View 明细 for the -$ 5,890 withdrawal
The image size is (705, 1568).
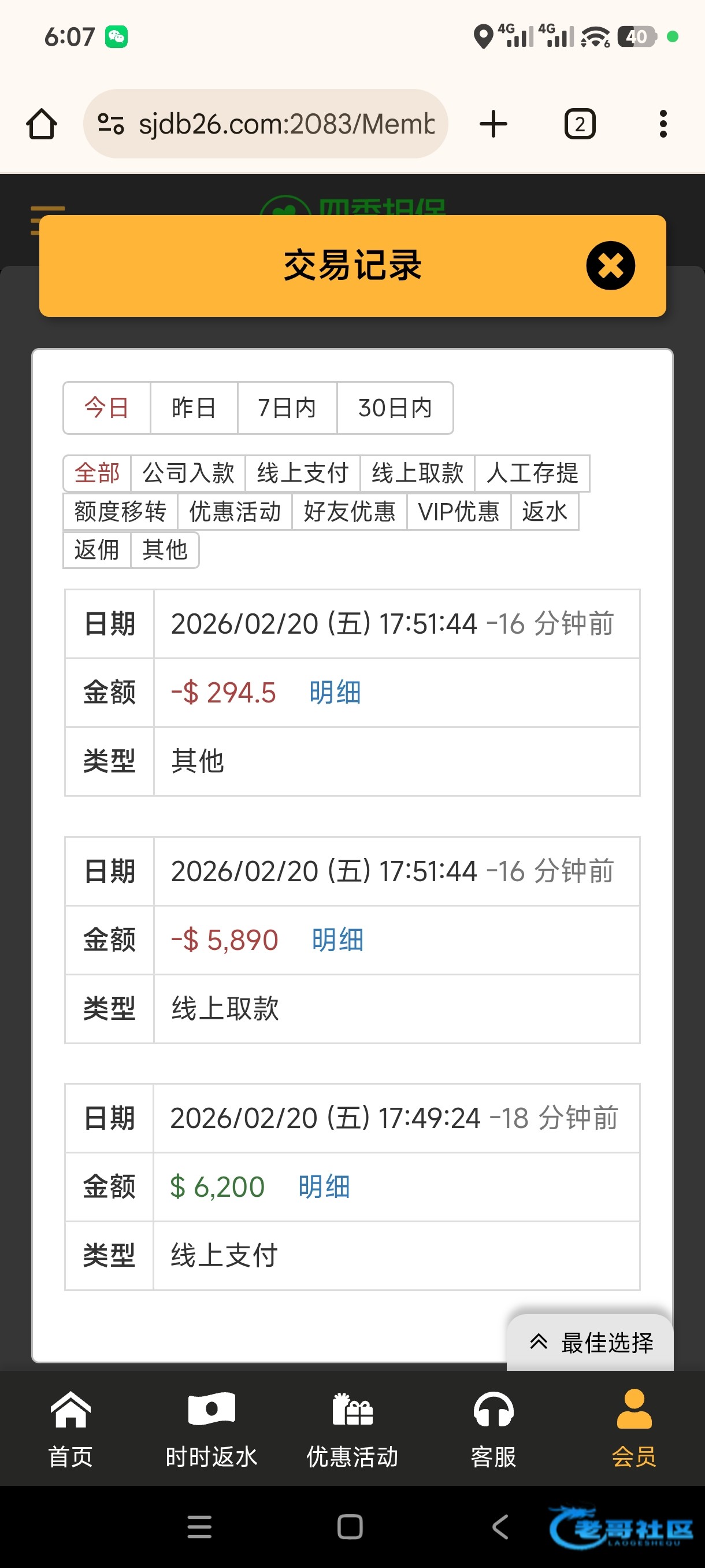337,940
